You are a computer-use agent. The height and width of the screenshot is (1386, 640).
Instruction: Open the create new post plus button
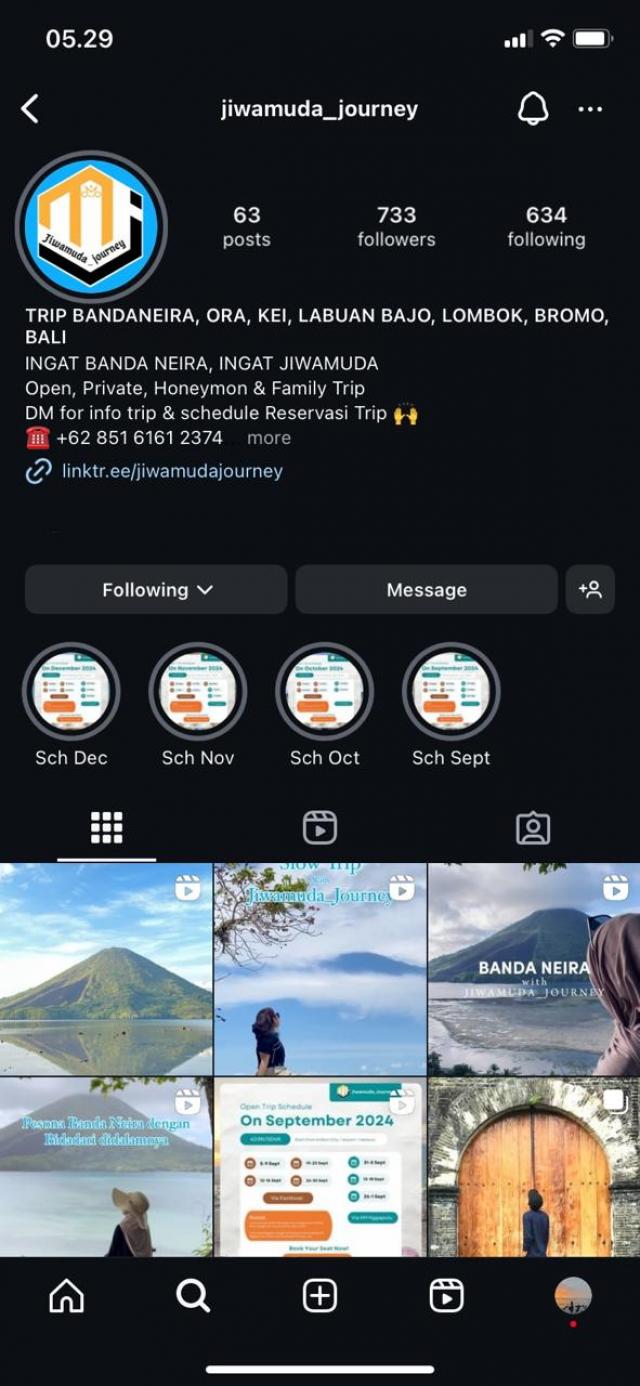click(320, 1296)
